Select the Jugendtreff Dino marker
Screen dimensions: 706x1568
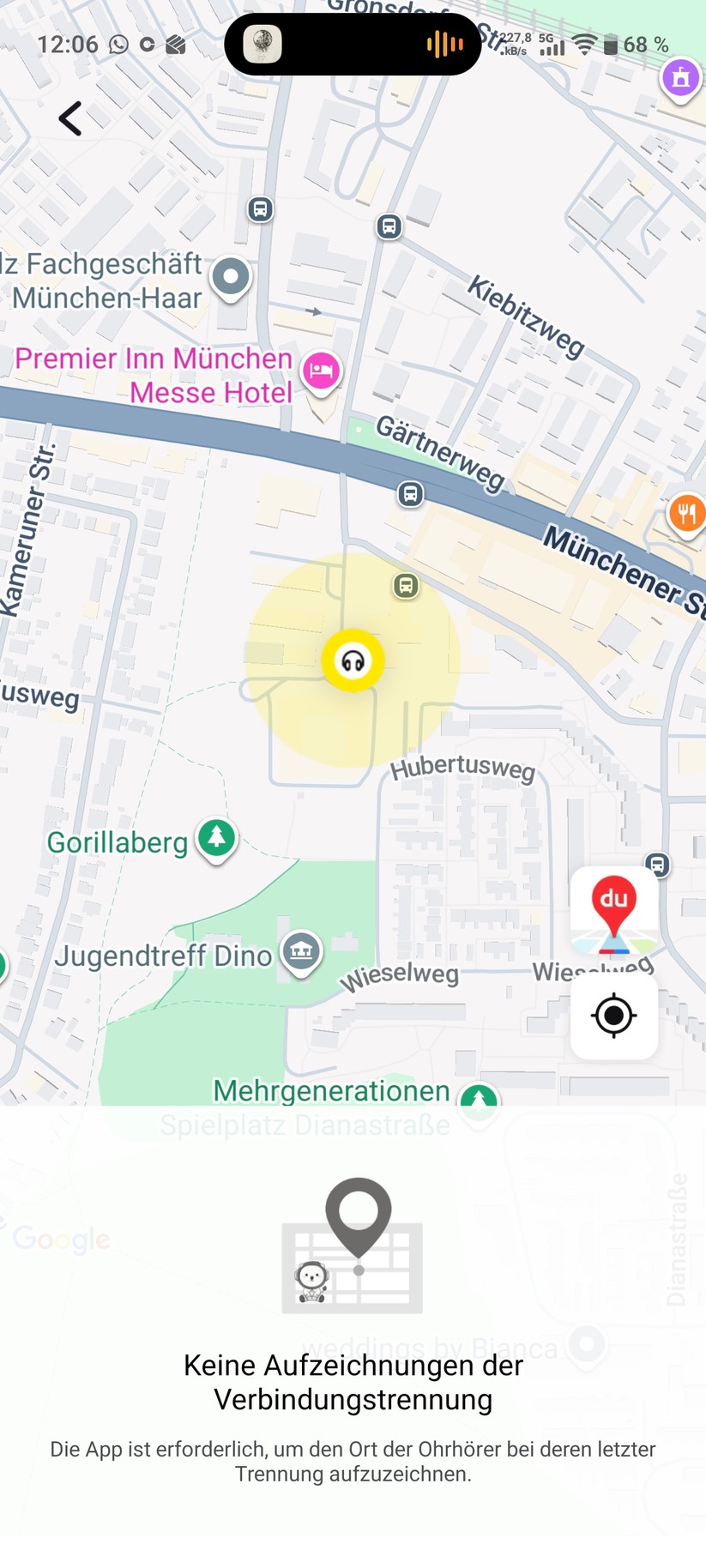[301, 950]
